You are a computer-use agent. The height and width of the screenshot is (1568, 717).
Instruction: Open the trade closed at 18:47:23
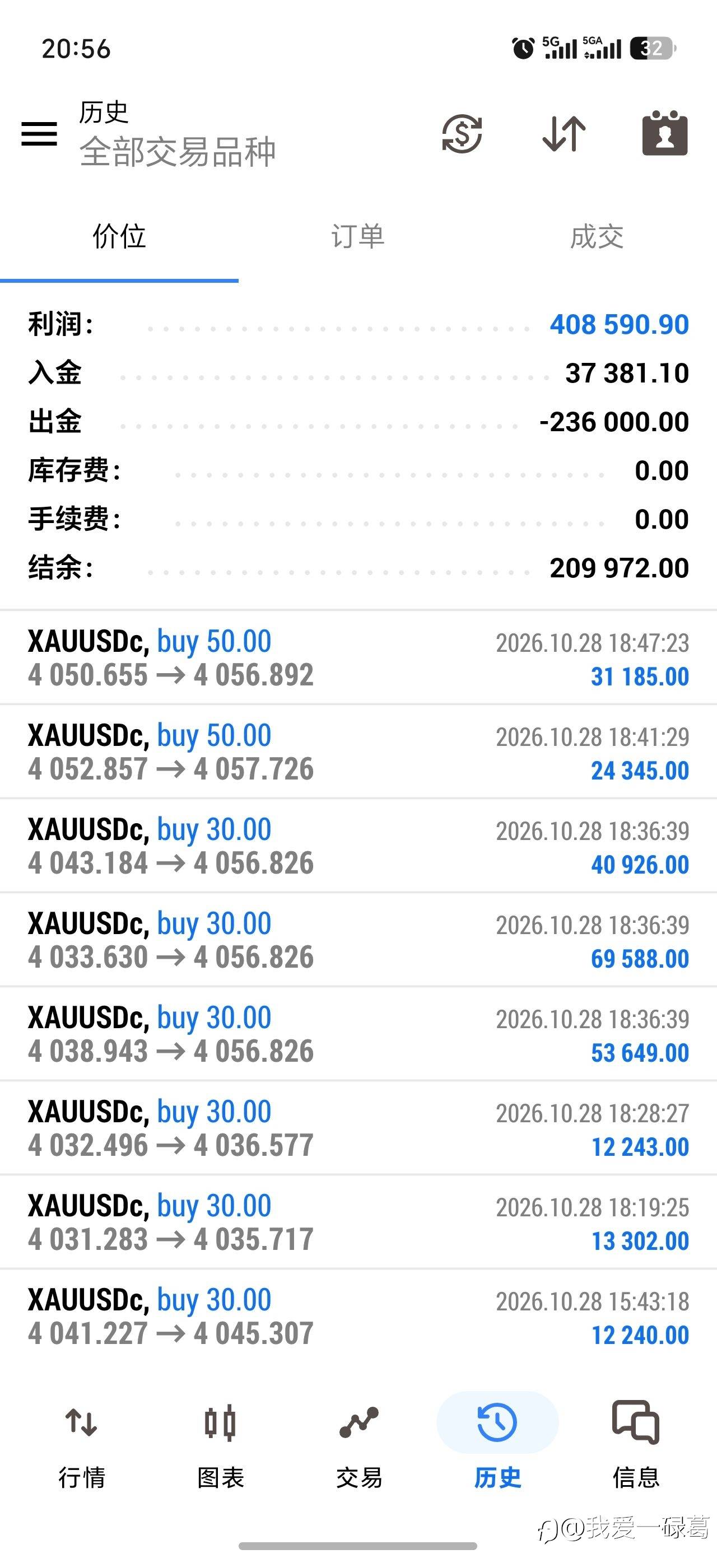(x=358, y=657)
